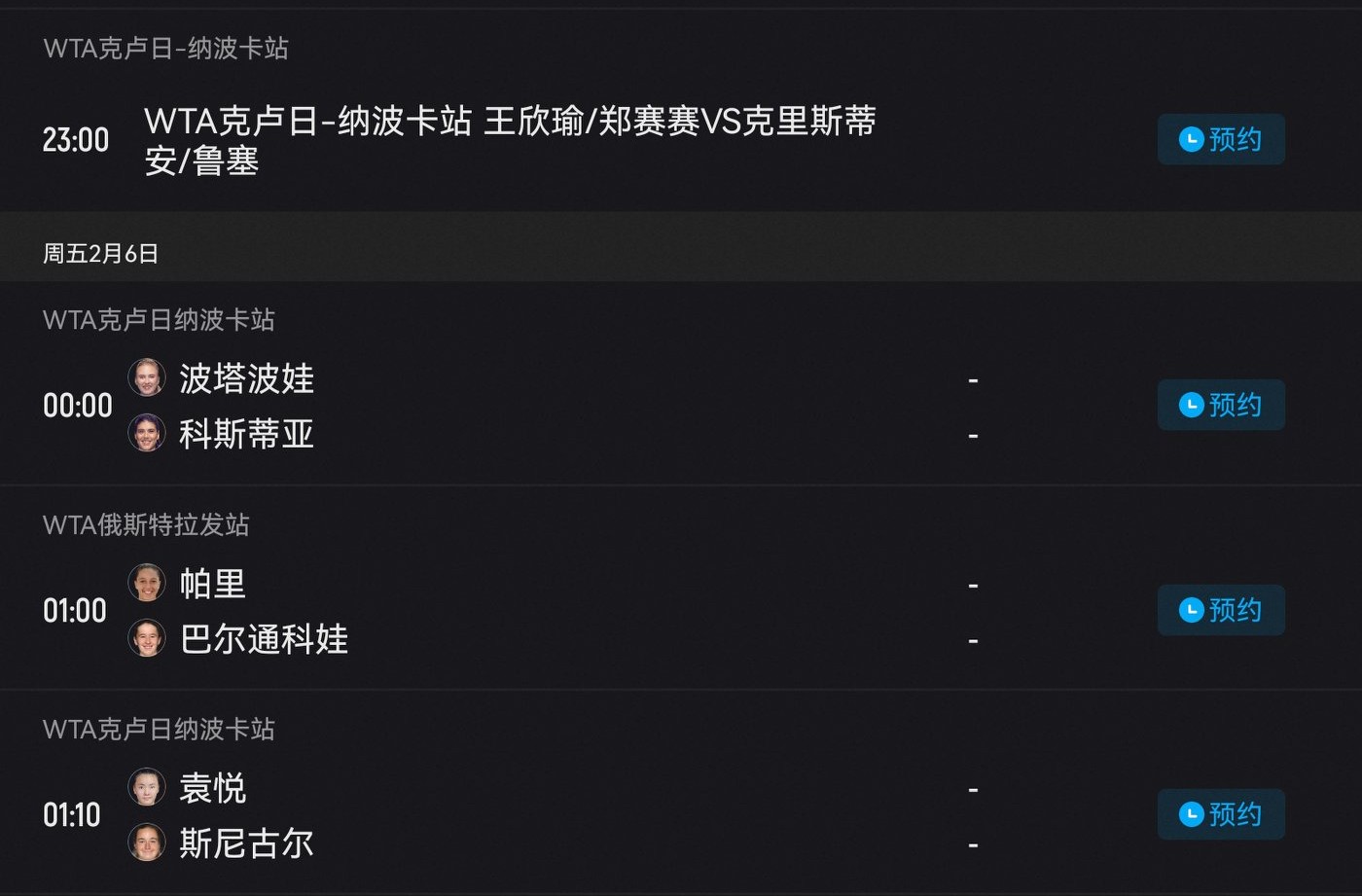Image resolution: width=1362 pixels, height=896 pixels.
Task: Reserve the 23:00 王欣瑜/郑赛赛 doubles match
Action: point(1221,139)
